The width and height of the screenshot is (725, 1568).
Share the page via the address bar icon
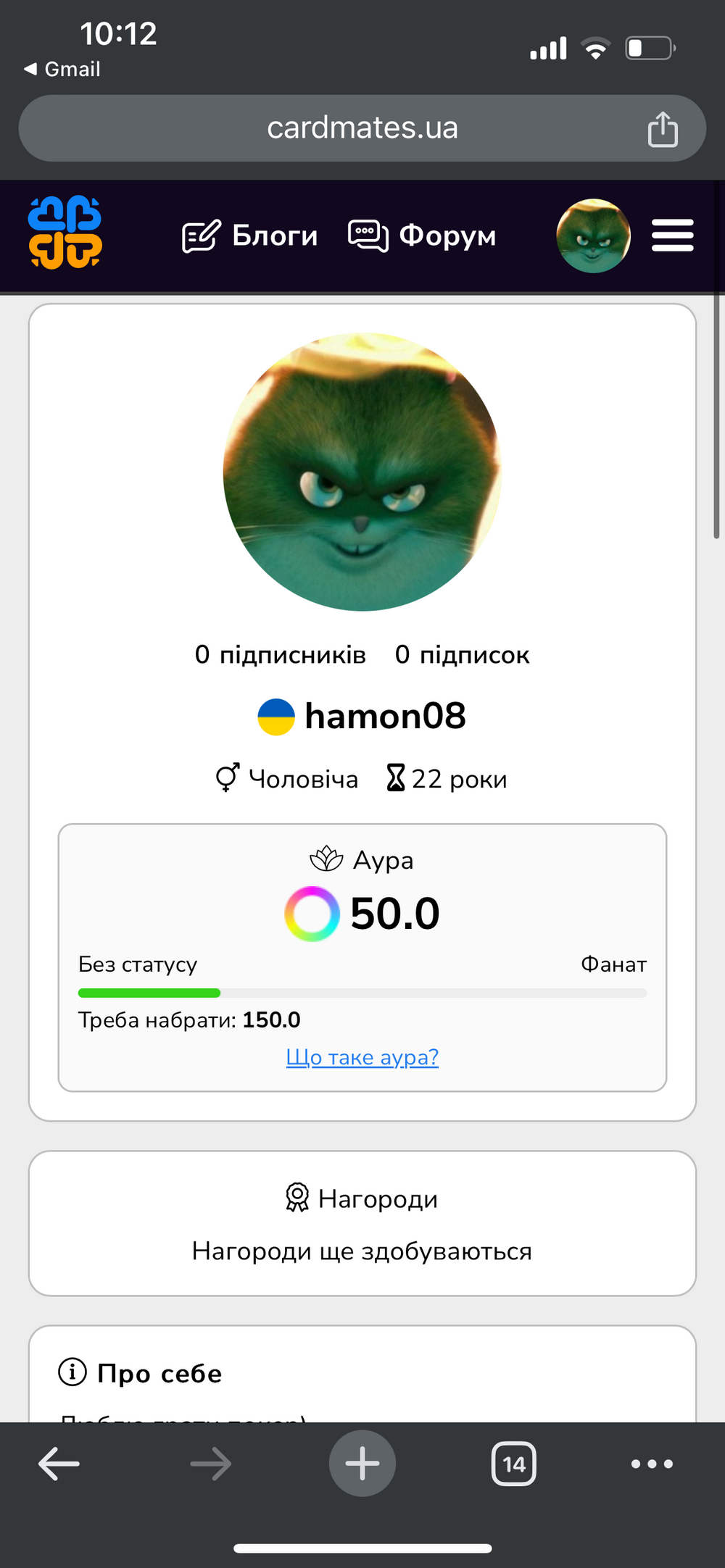pyautogui.click(x=663, y=129)
